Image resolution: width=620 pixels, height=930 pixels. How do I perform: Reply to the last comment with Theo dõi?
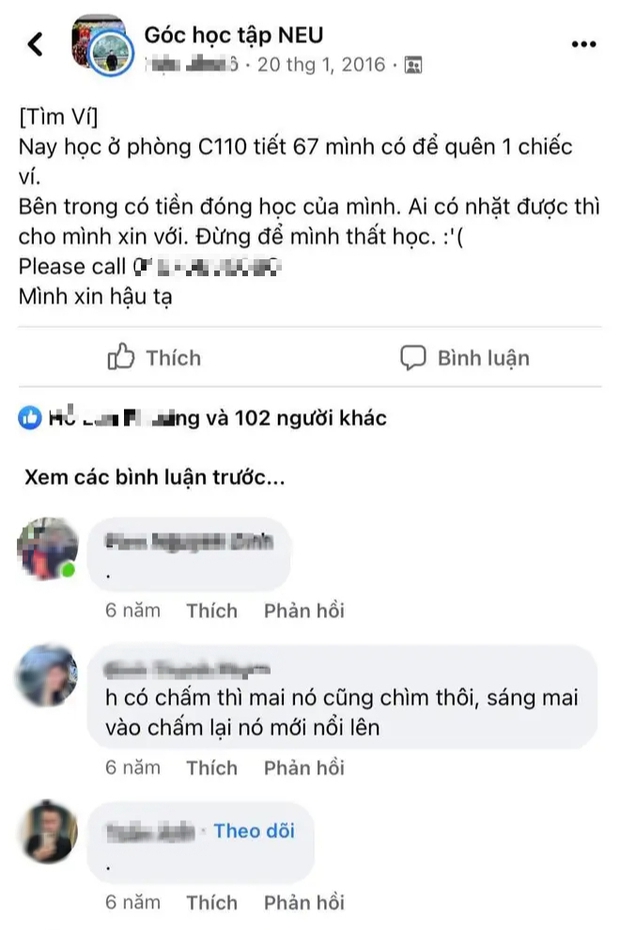click(x=304, y=902)
